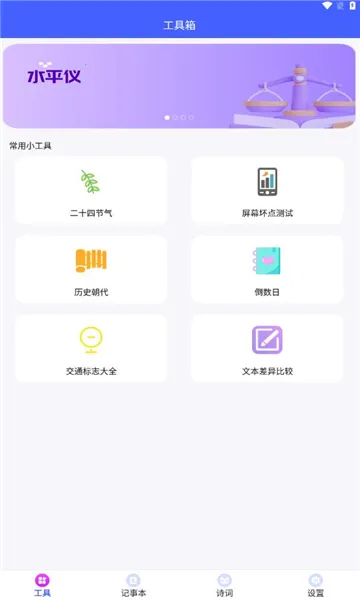
Task: Switch to the 诗词 tab
Action: [x=224, y=585]
